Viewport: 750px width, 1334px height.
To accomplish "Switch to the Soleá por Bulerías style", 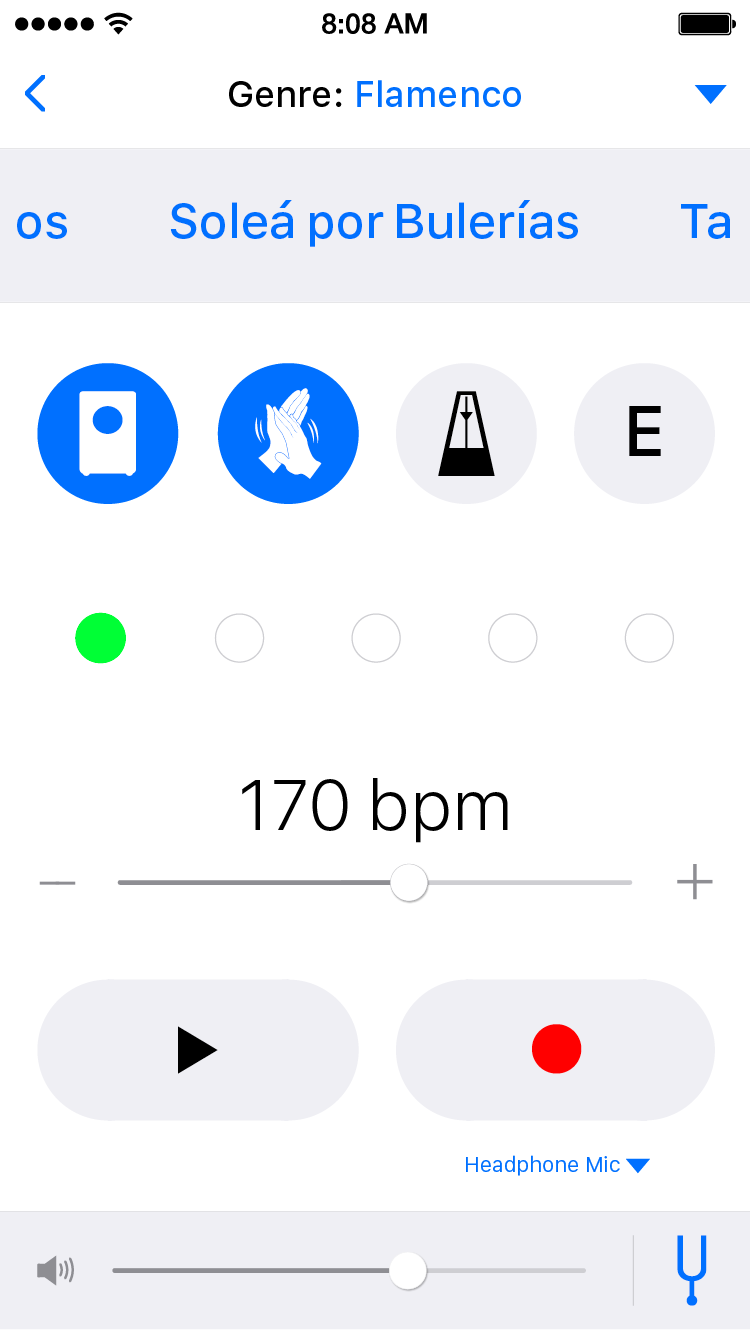I will [x=374, y=221].
